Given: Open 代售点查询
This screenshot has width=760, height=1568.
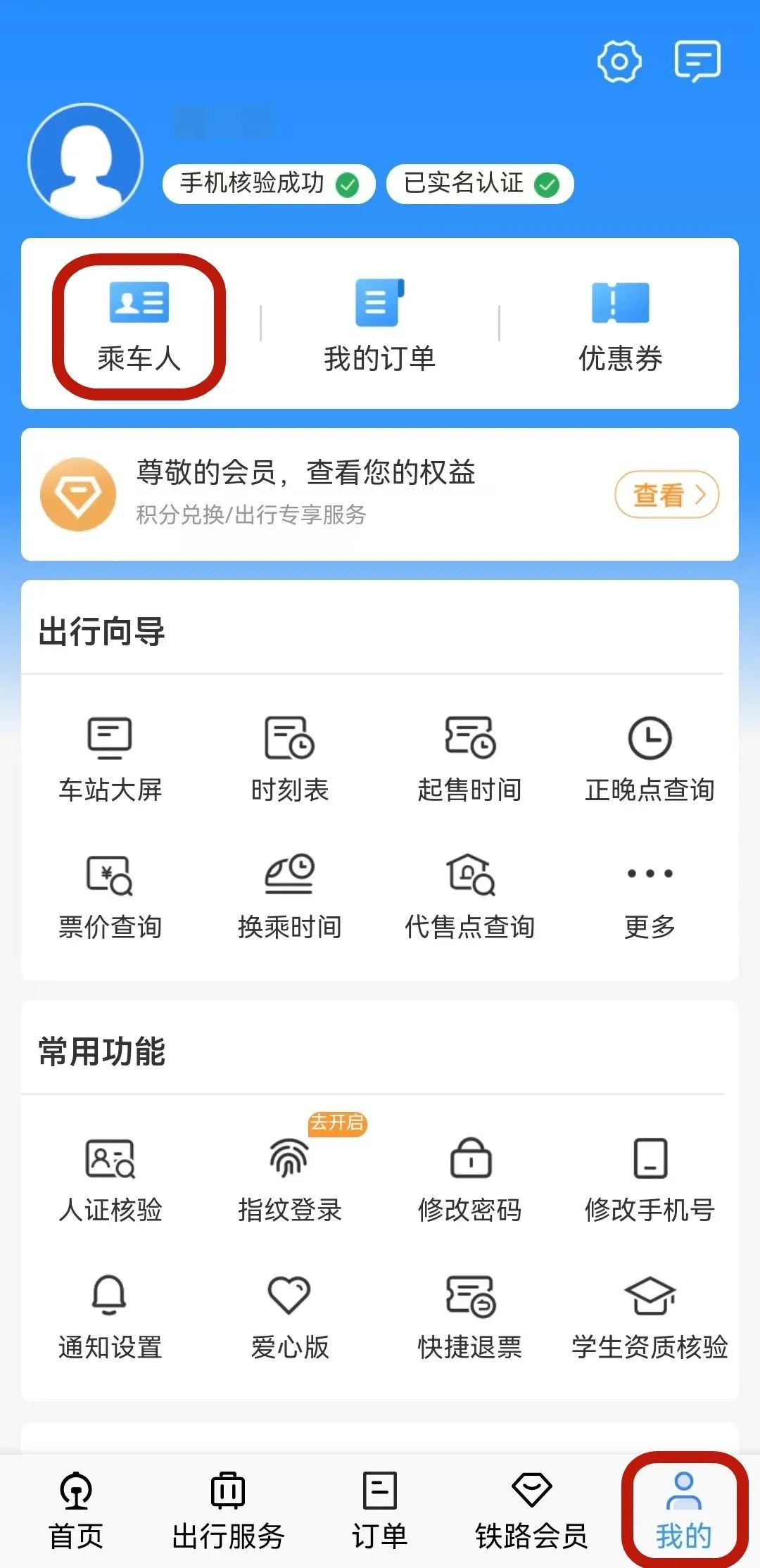Looking at the screenshot, I should click(x=469, y=896).
